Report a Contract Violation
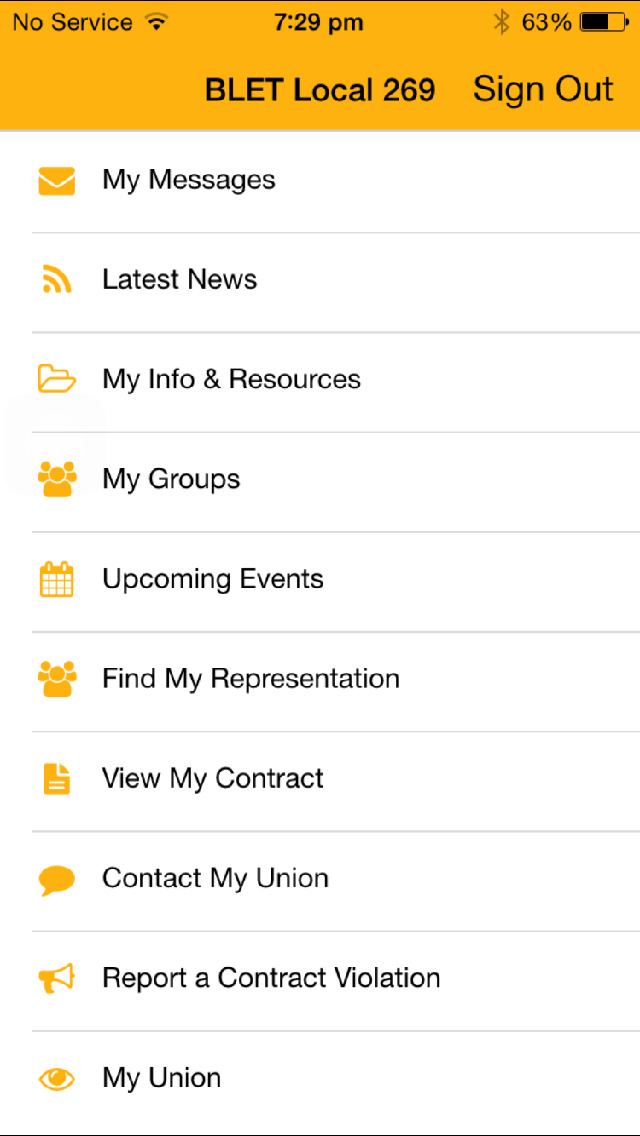 [320, 981]
